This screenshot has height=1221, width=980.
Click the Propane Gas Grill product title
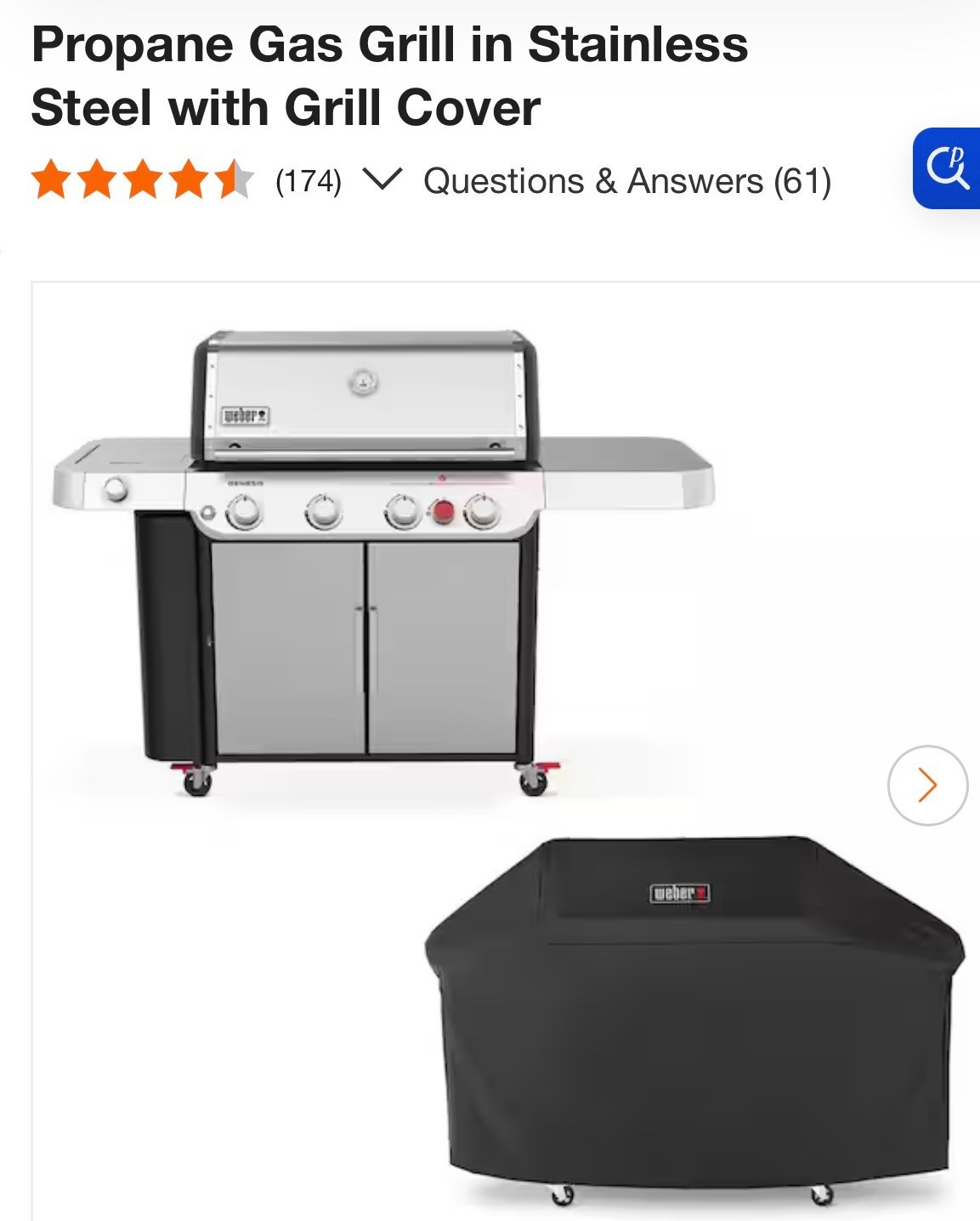(x=391, y=76)
